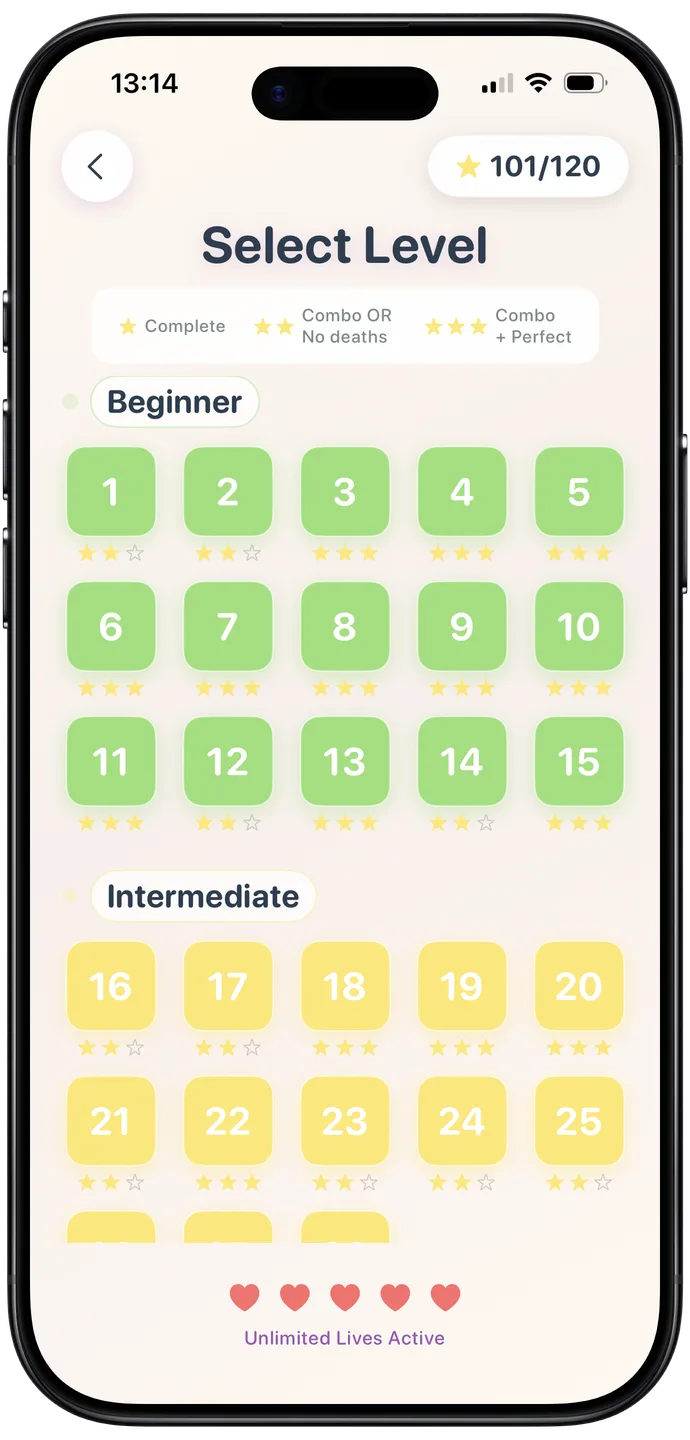
Task: Select level 12
Action: click(228, 761)
